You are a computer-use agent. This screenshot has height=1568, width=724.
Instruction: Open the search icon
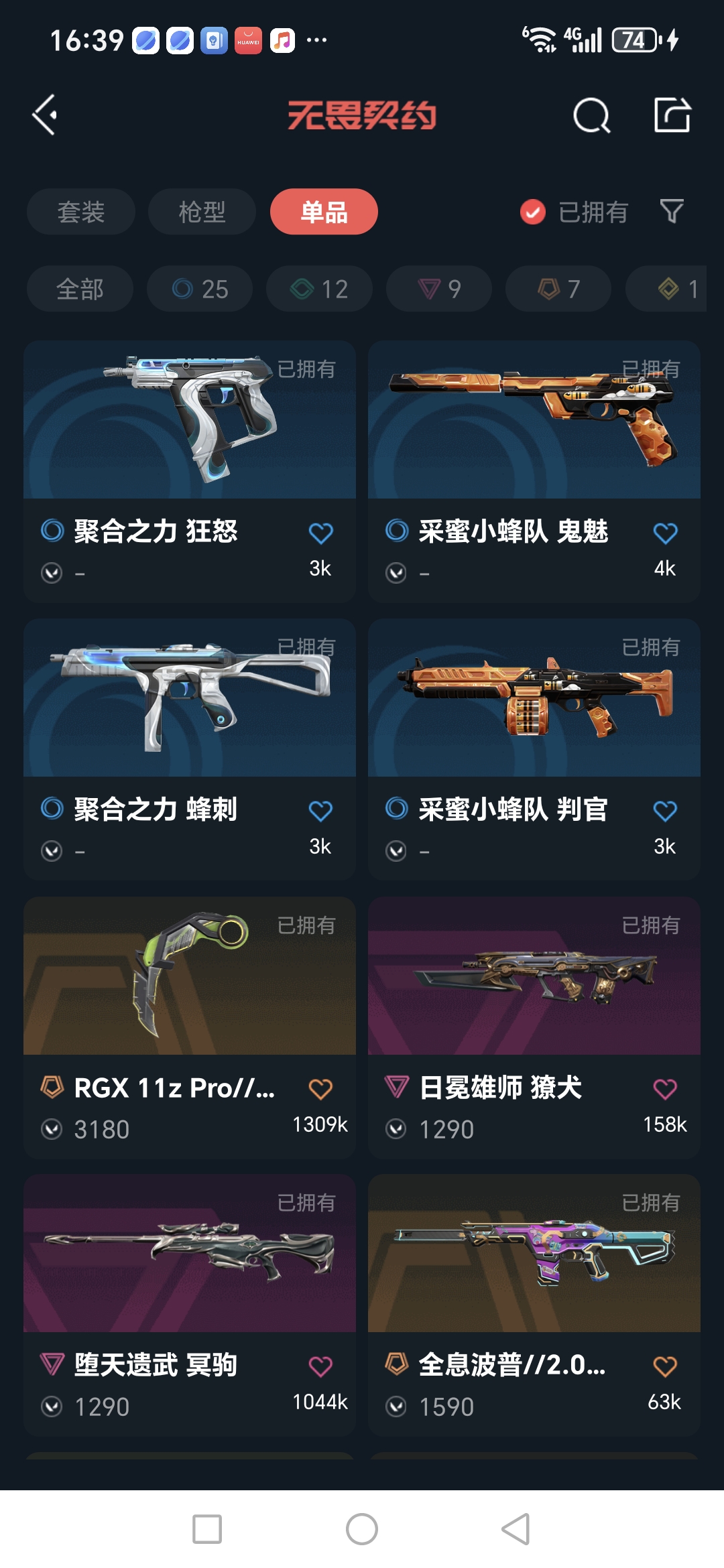pos(591,116)
